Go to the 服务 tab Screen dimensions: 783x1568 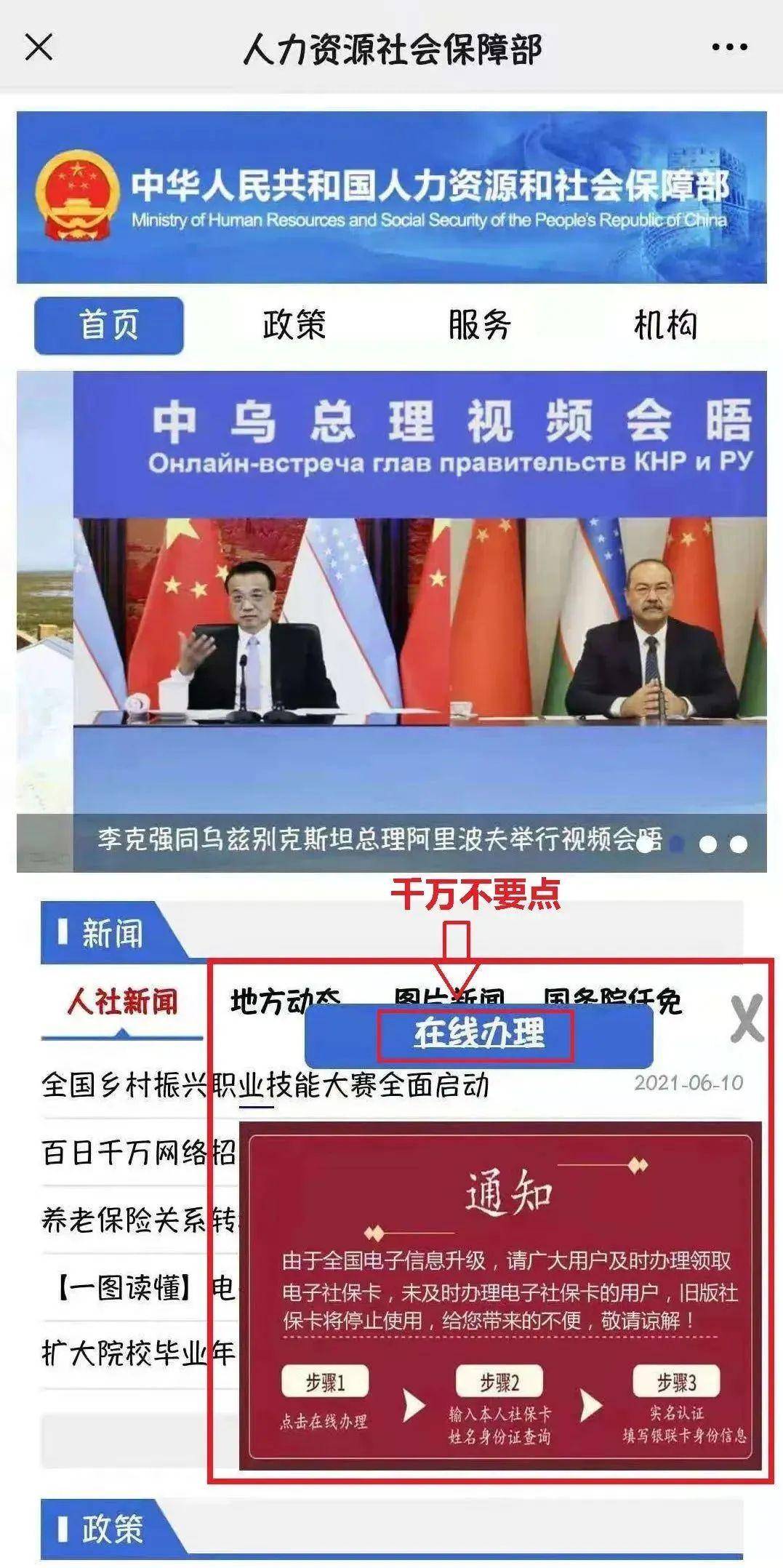480,325
